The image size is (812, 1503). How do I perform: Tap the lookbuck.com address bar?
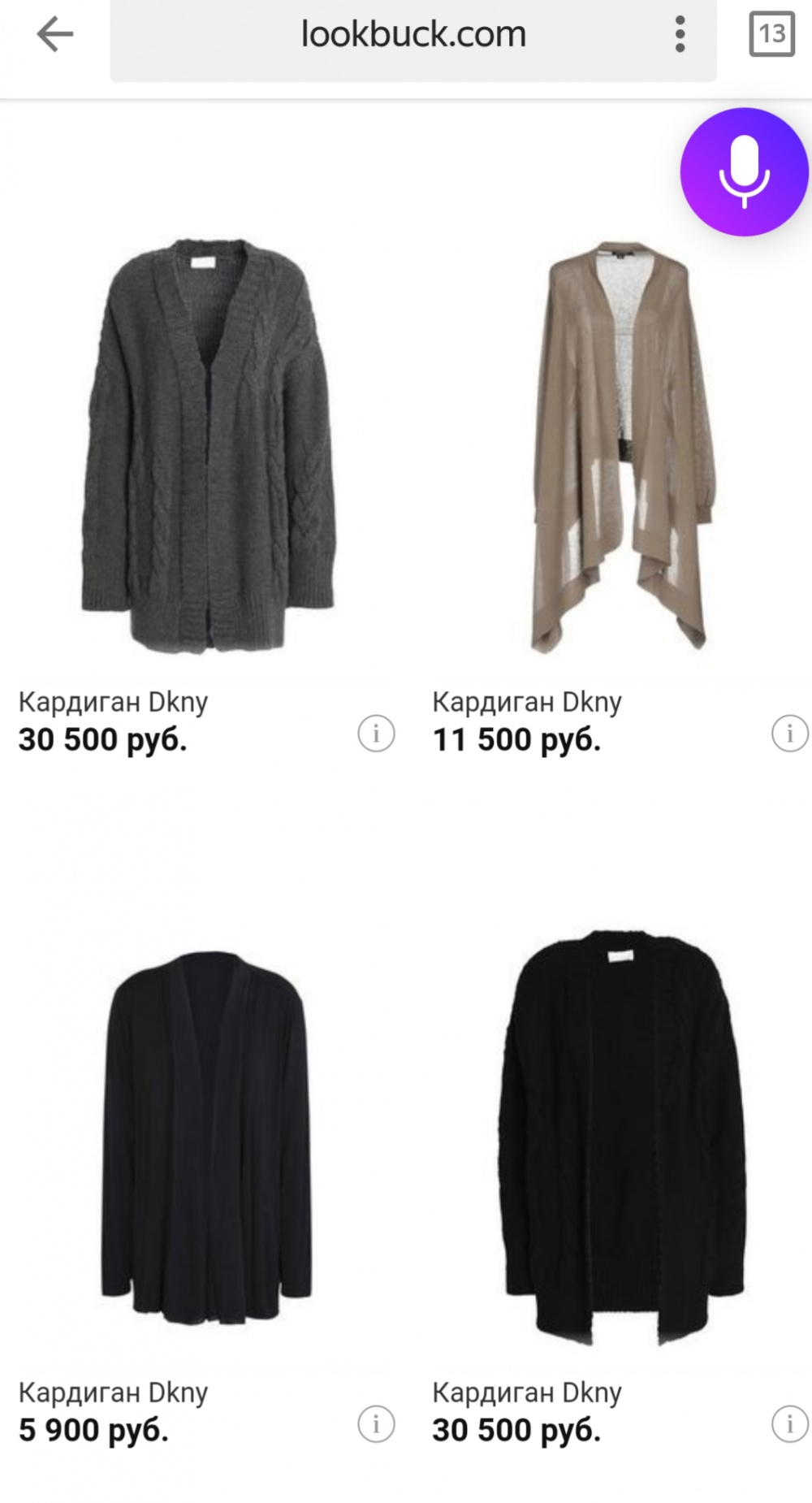tap(412, 36)
